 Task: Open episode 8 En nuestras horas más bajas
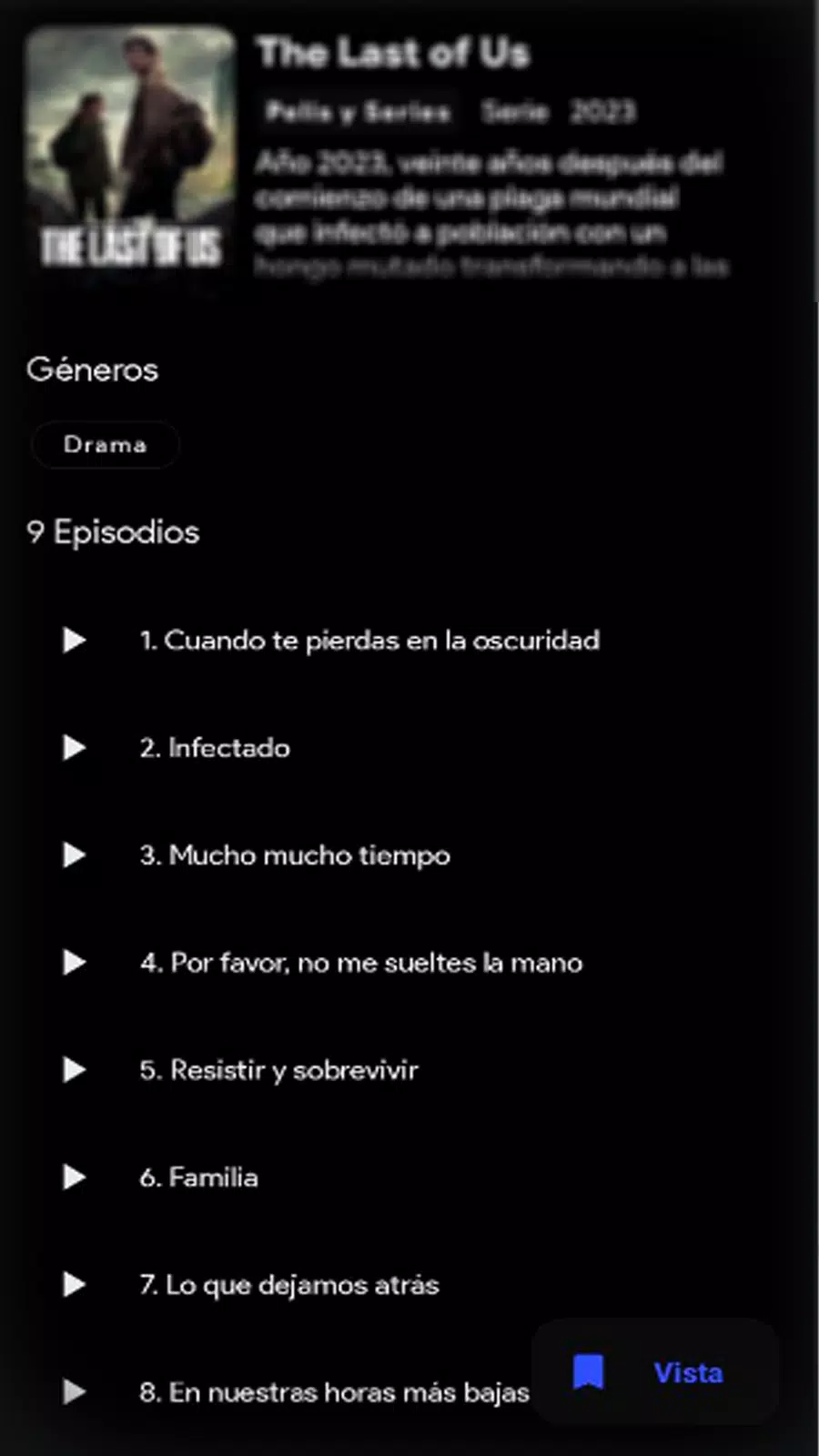click(75, 1392)
